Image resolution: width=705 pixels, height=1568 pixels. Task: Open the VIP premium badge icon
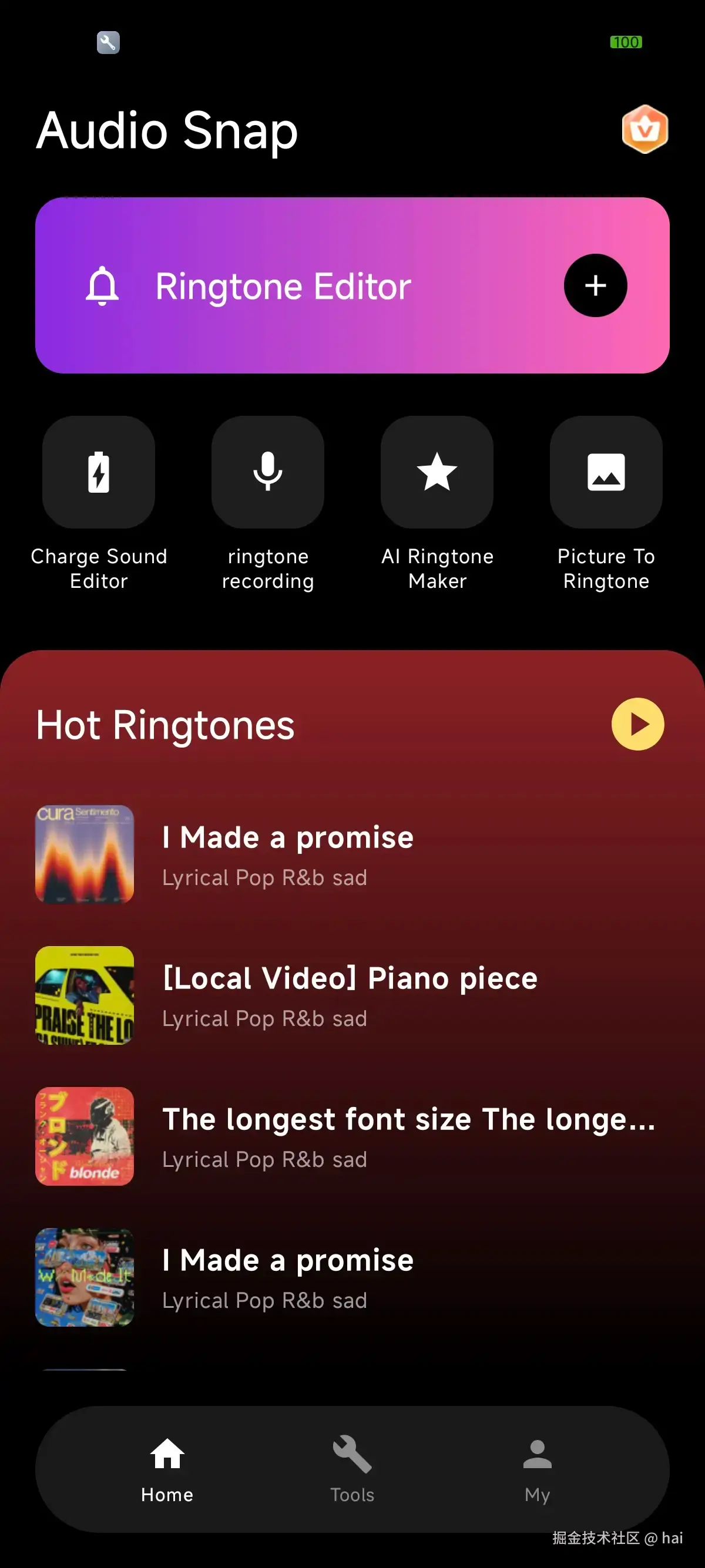coord(644,129)
